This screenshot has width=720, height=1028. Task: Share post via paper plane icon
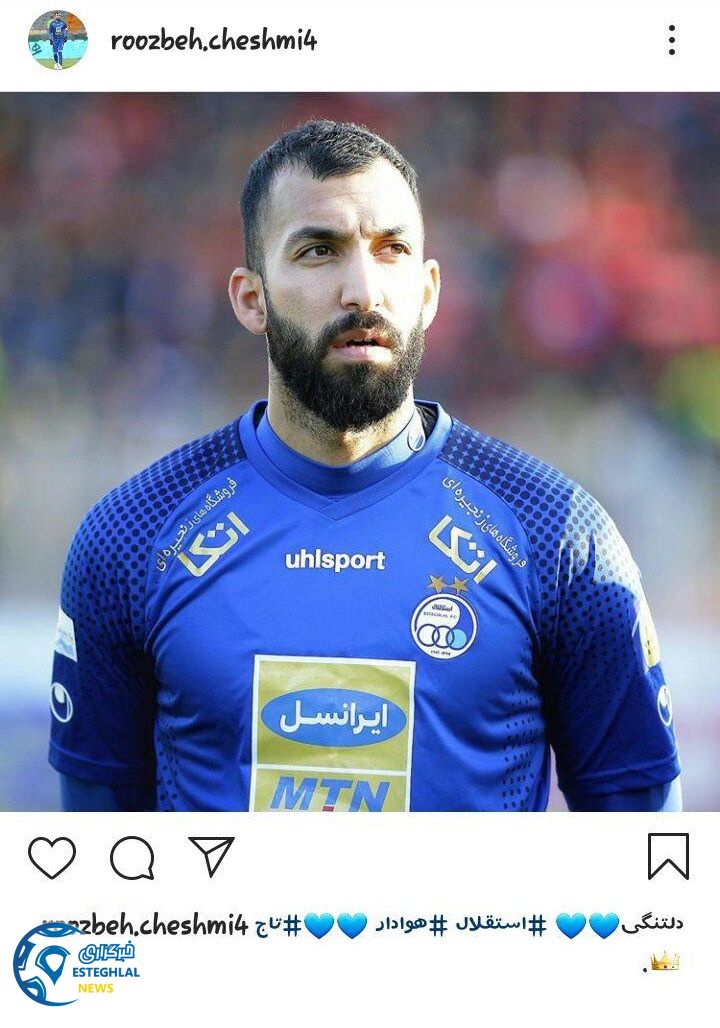pyautogui.click(x=211, y=856)
